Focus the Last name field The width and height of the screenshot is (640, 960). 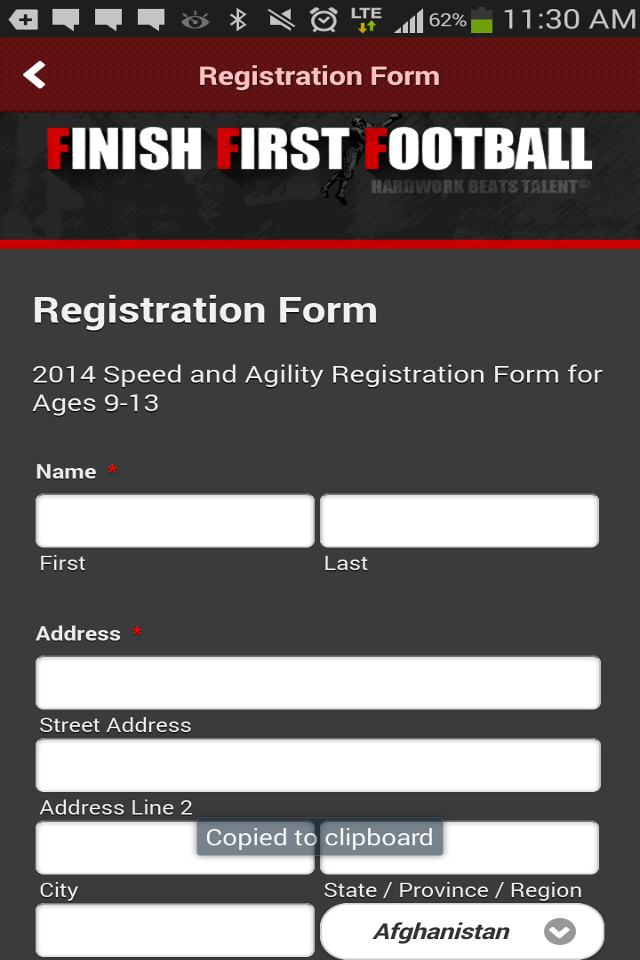pos(459,521)
